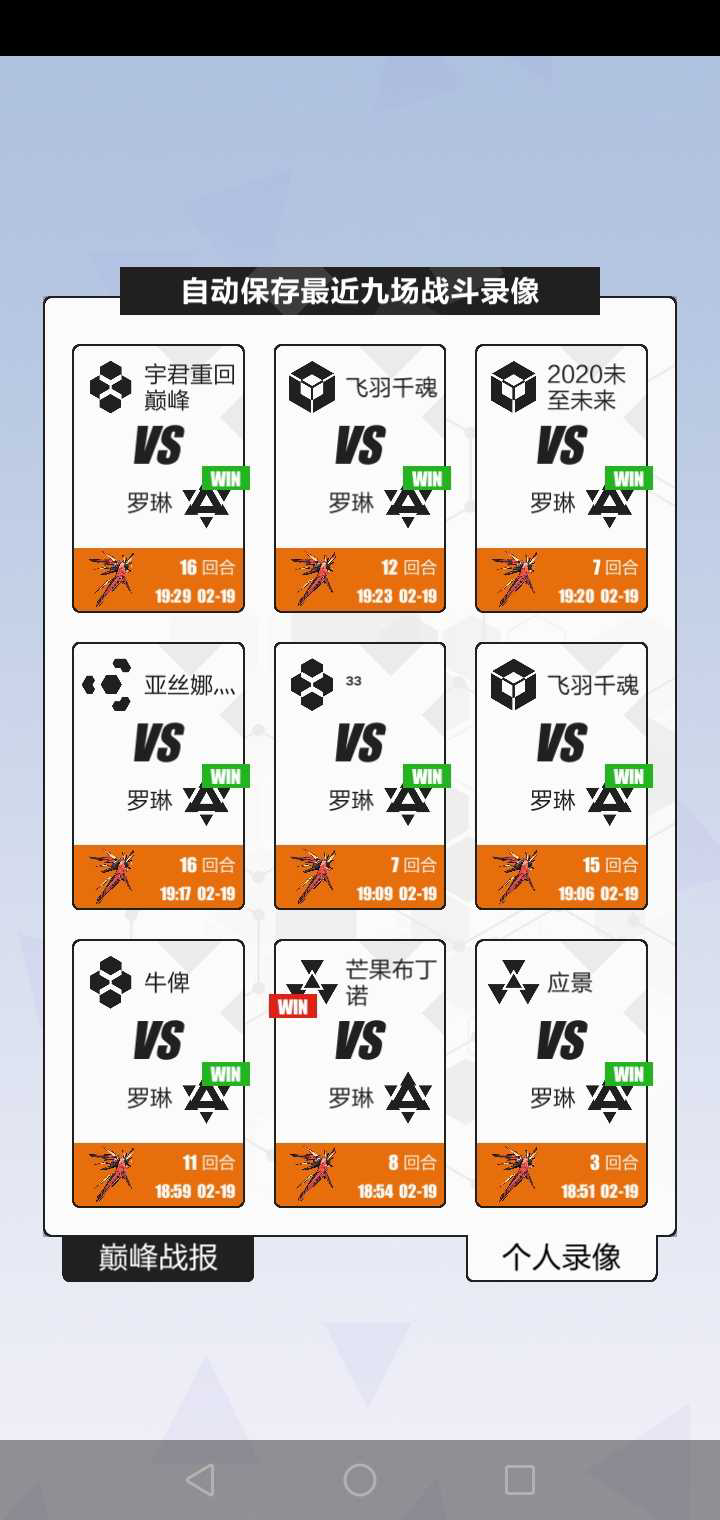Select the 个人录像 tab

(x=561, y=1258)
